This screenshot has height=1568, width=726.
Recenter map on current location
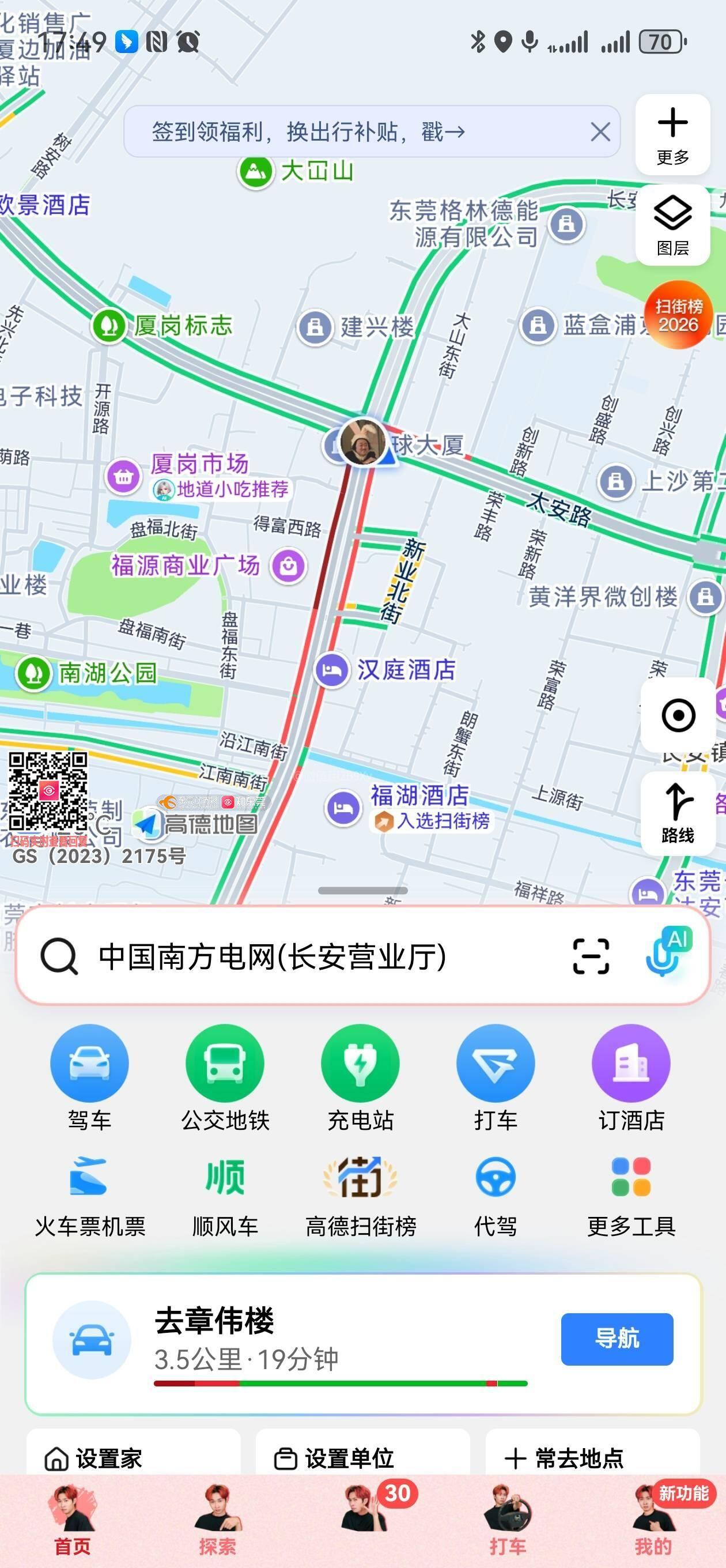[x=678, y=715]
